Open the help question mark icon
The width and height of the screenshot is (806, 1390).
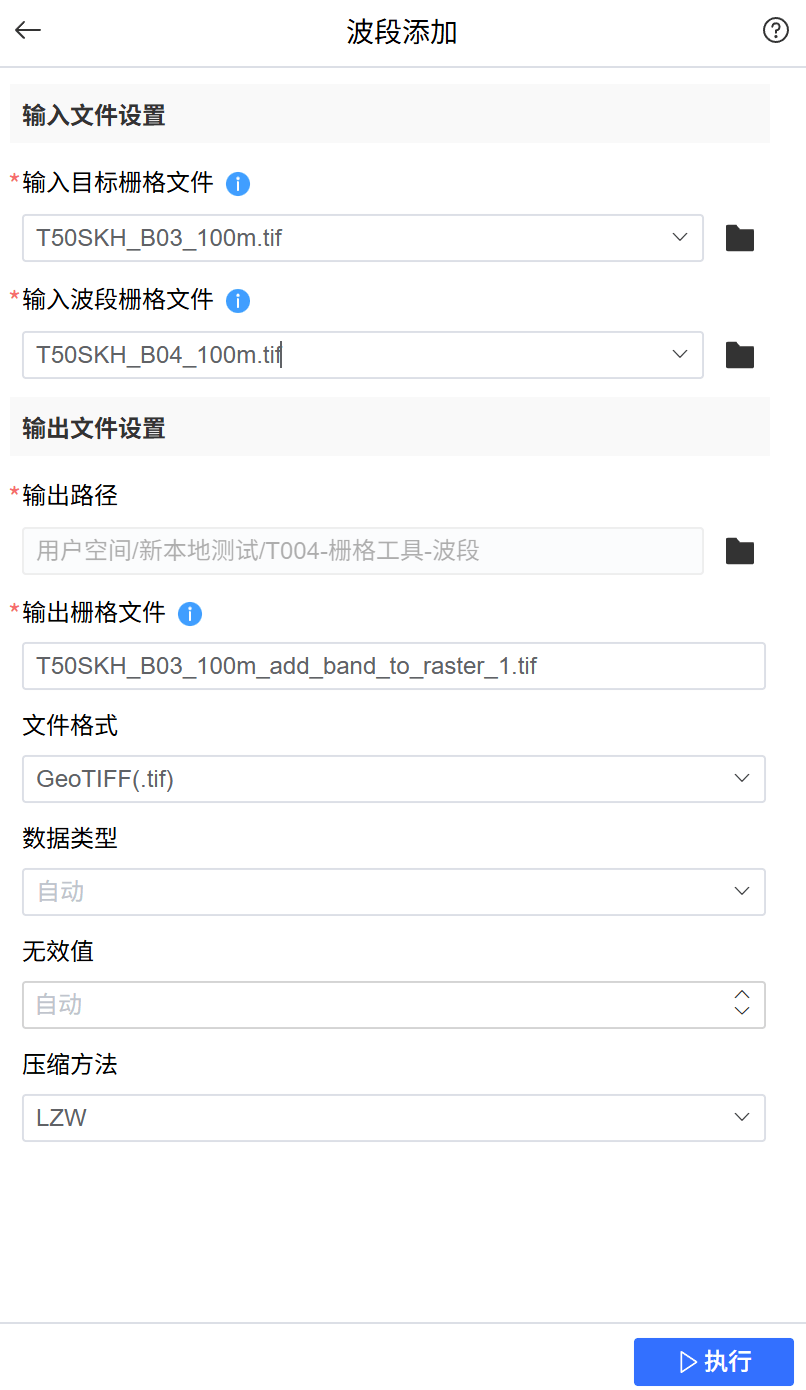pos(775,30)
